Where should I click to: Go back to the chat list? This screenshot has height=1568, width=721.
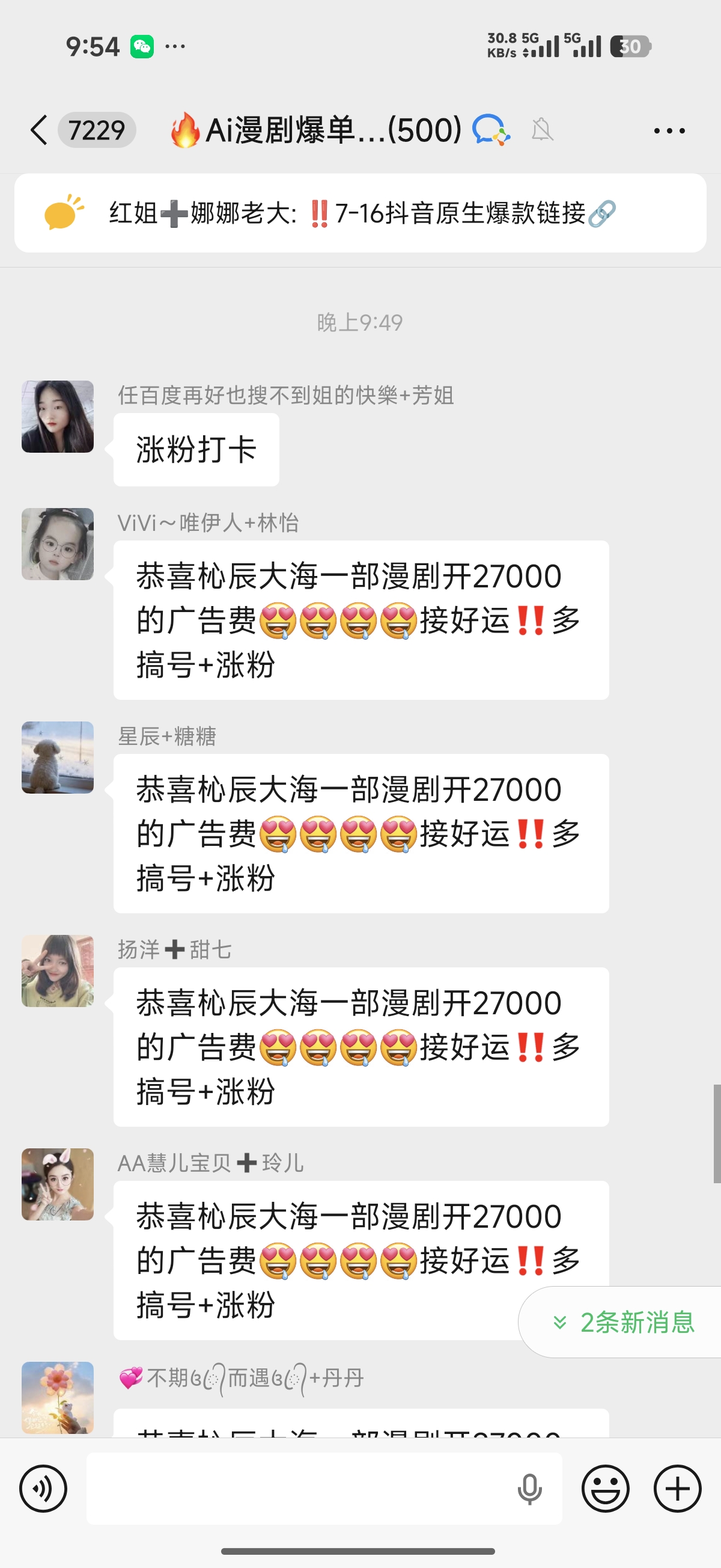coord(39,130)
